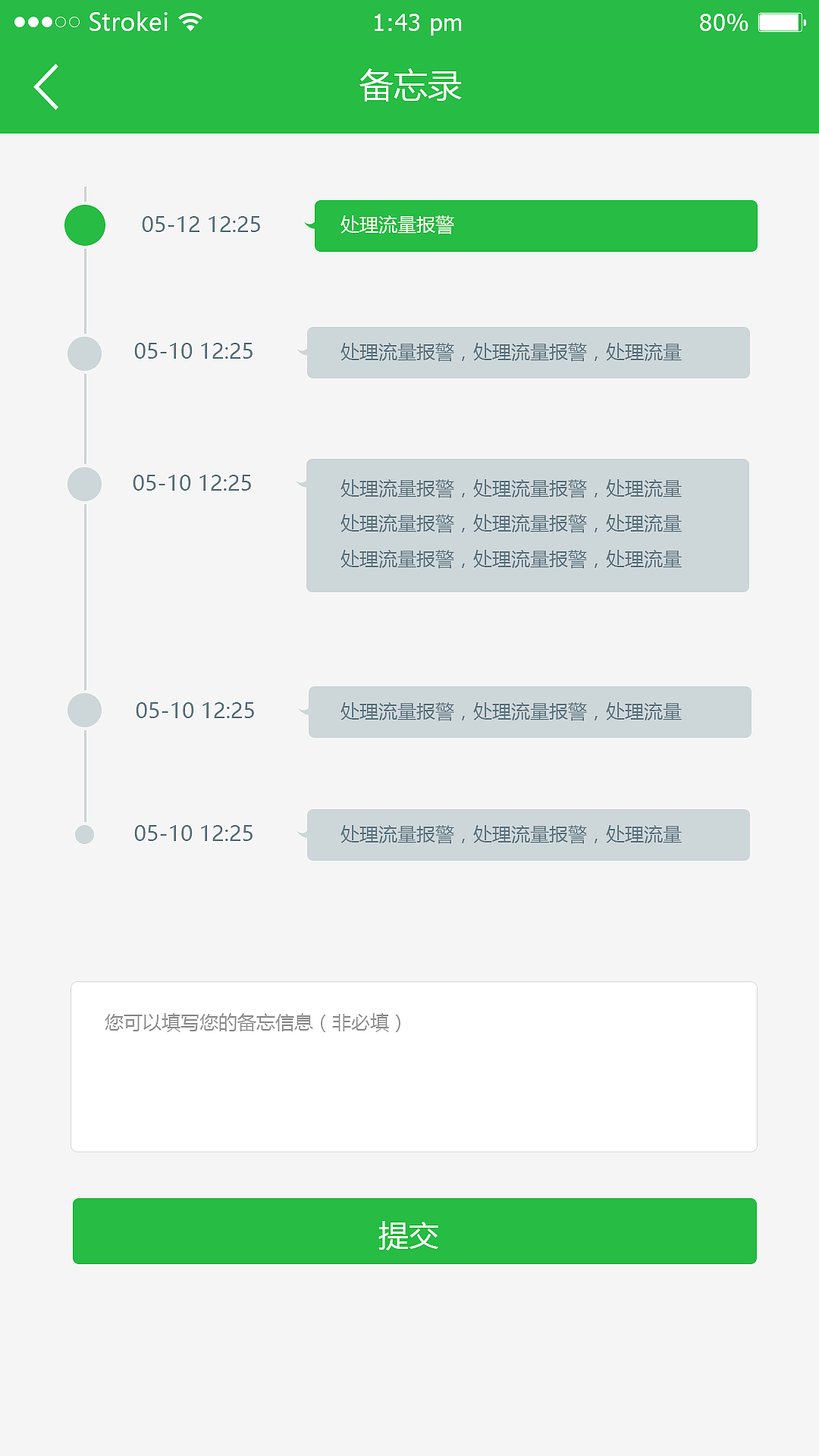This screenshot has height=1456, width=819.
Task: Toggle the fourth gray timeline dot
Action: 84,711
